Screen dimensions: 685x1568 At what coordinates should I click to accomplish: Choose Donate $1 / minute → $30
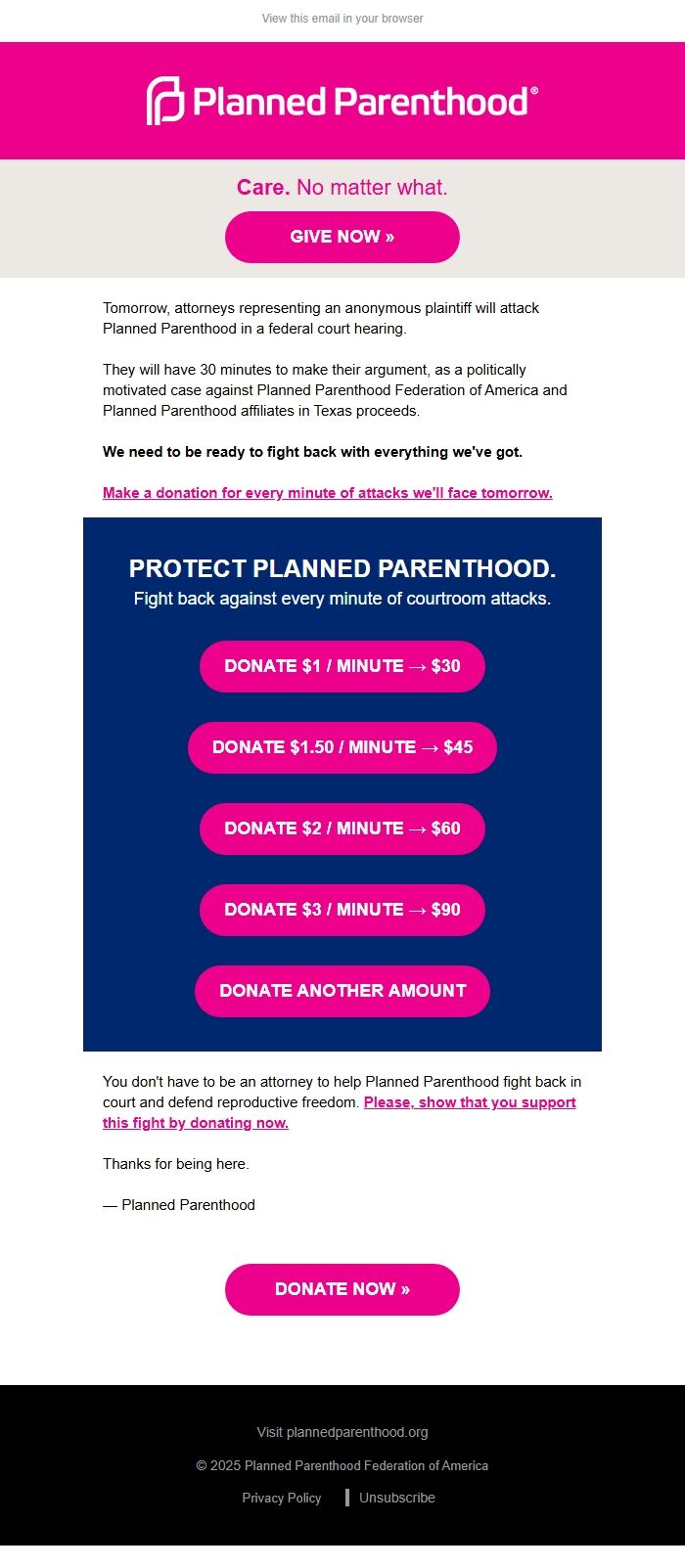coord(342,666)
